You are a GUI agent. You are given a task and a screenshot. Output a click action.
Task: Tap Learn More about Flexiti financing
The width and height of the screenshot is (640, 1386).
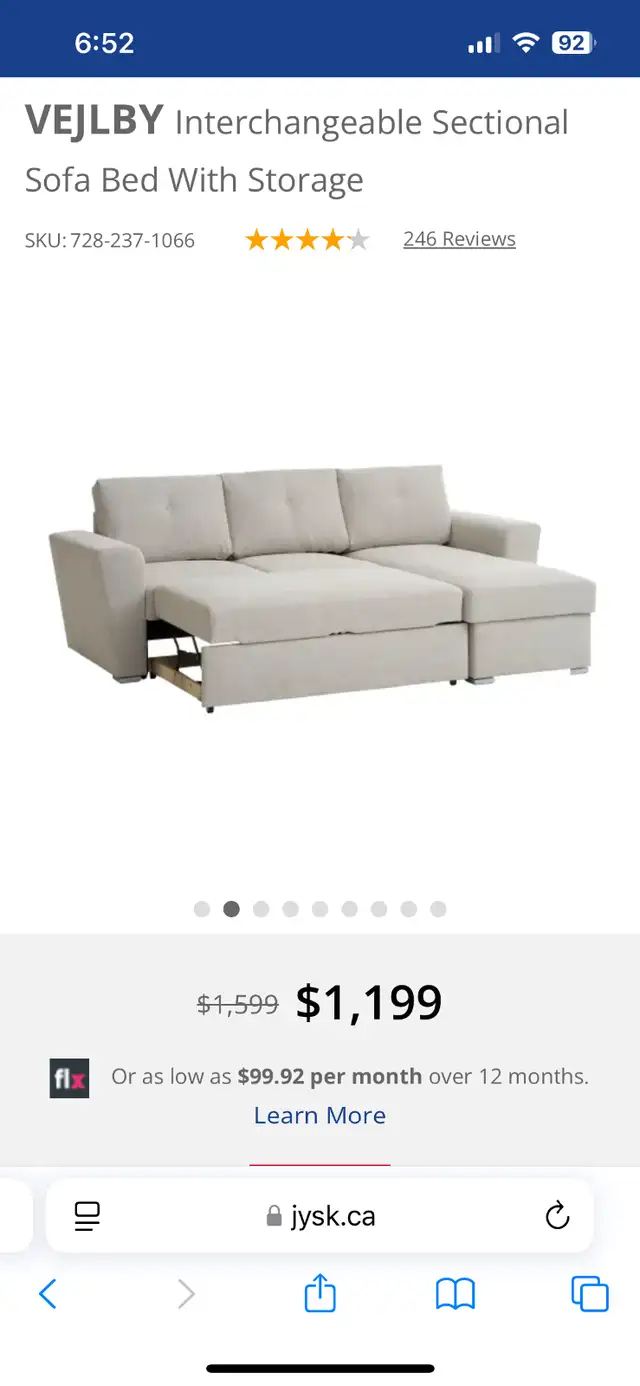pos(320,1115)
